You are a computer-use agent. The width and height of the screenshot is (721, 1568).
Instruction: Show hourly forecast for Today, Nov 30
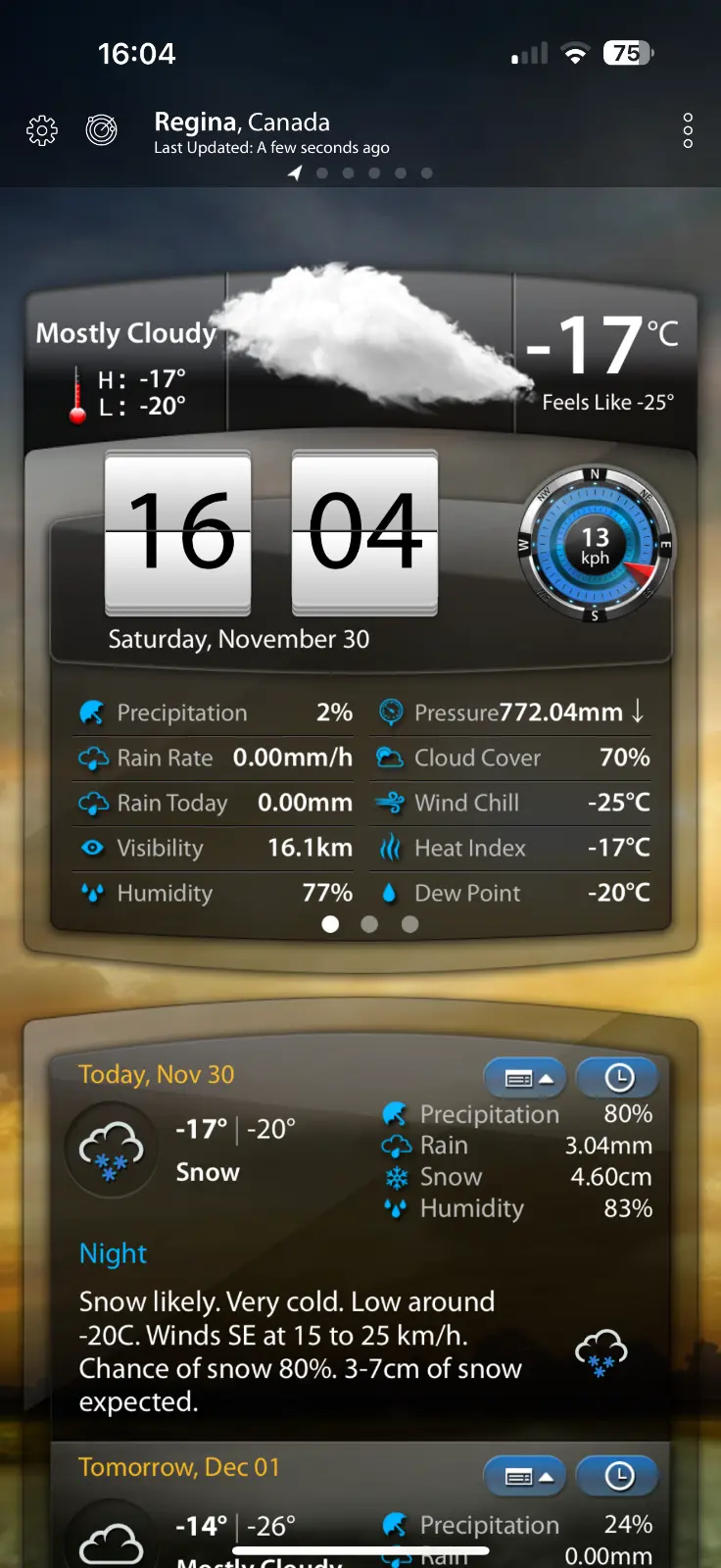coord(618,1078)
